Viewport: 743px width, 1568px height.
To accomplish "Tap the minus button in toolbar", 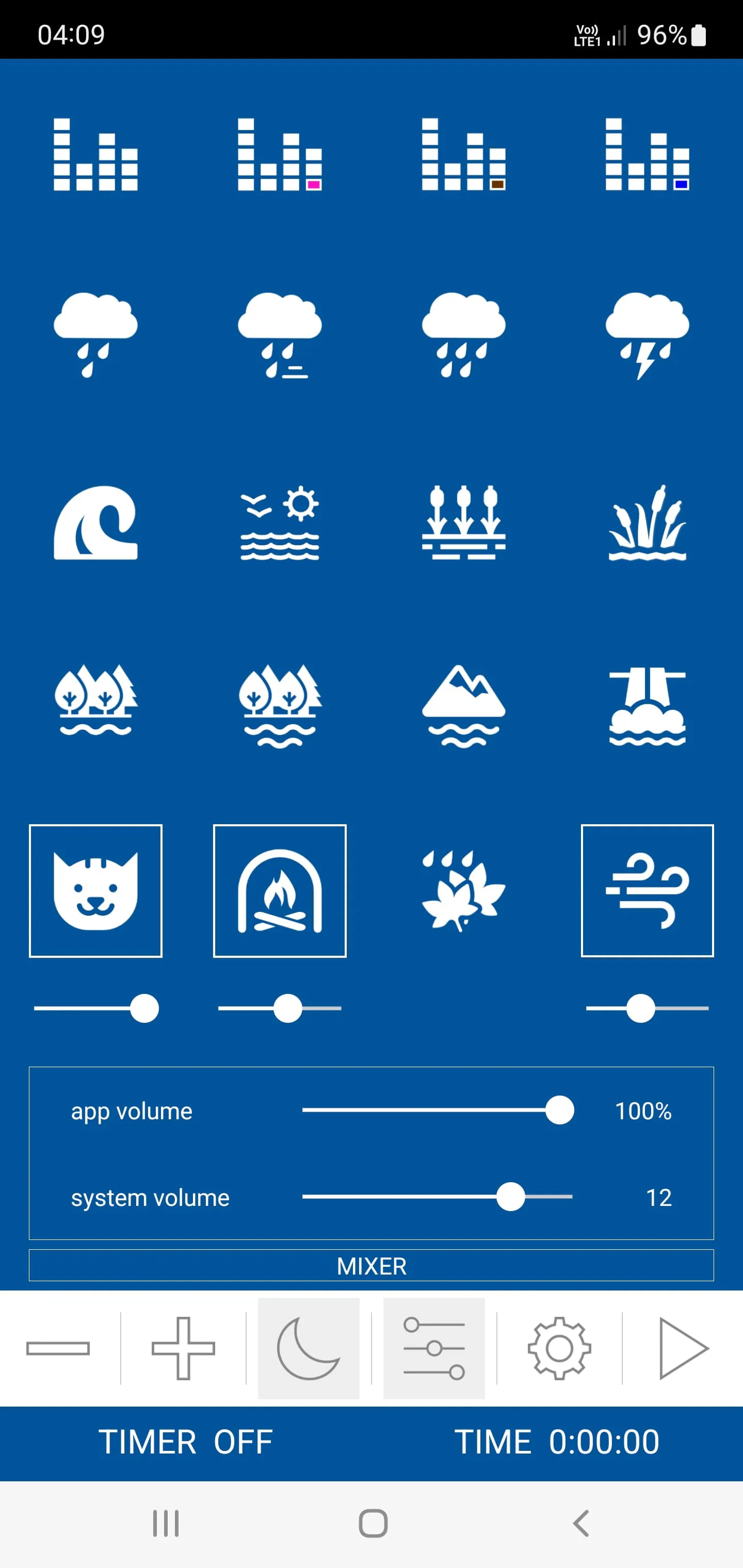I will (58, 1348).
